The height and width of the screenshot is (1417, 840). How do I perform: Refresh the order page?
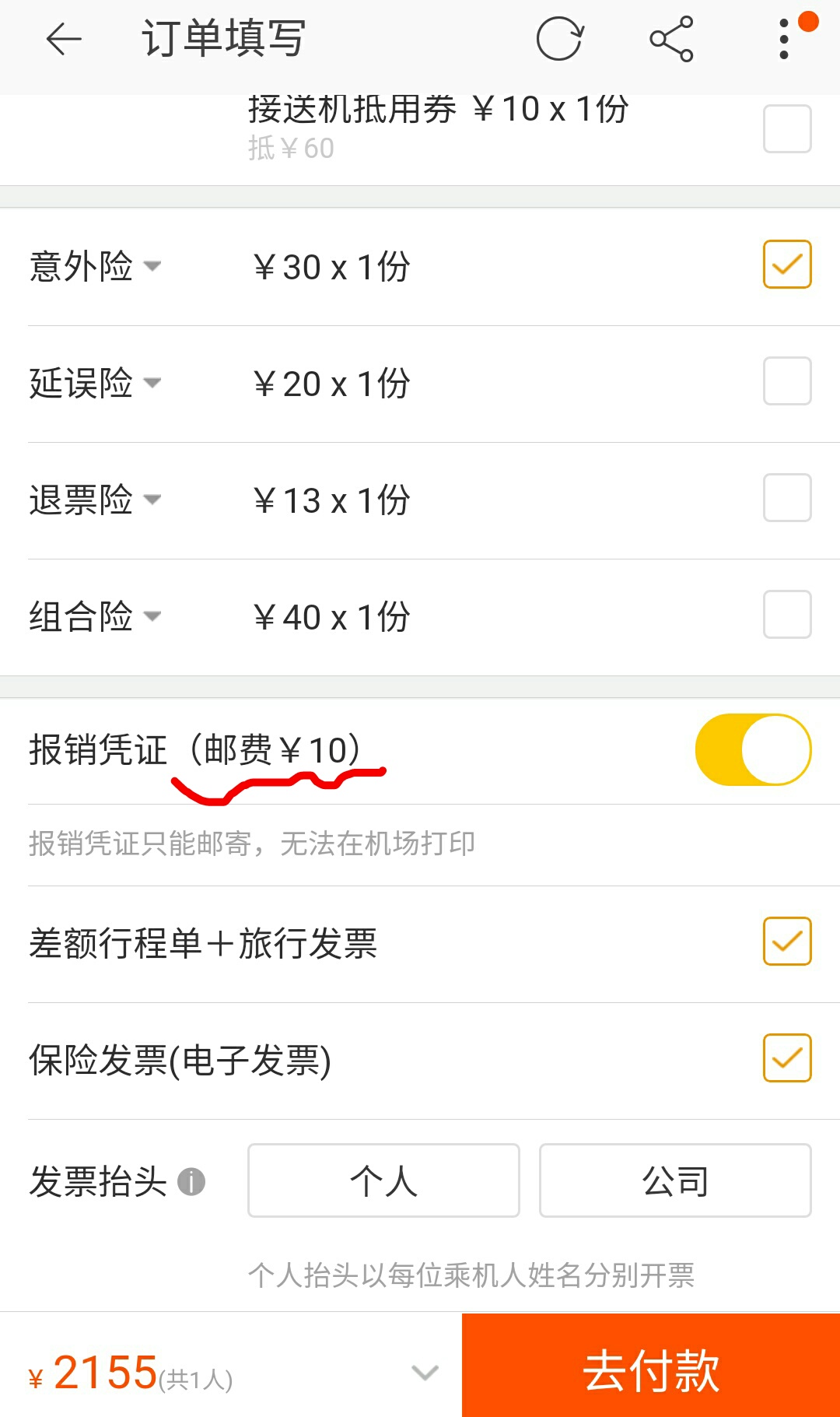coord(559,39)
